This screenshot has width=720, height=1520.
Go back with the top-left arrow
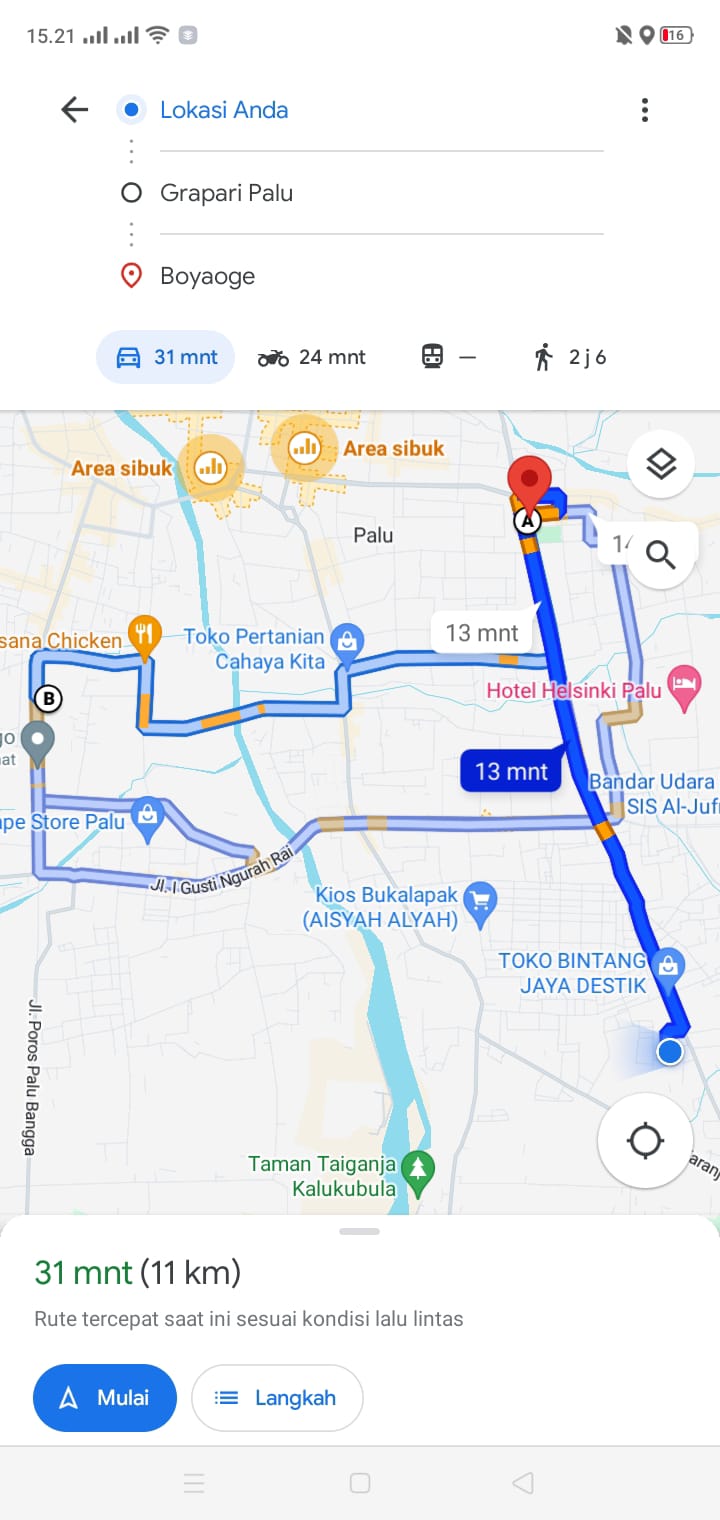75,110
